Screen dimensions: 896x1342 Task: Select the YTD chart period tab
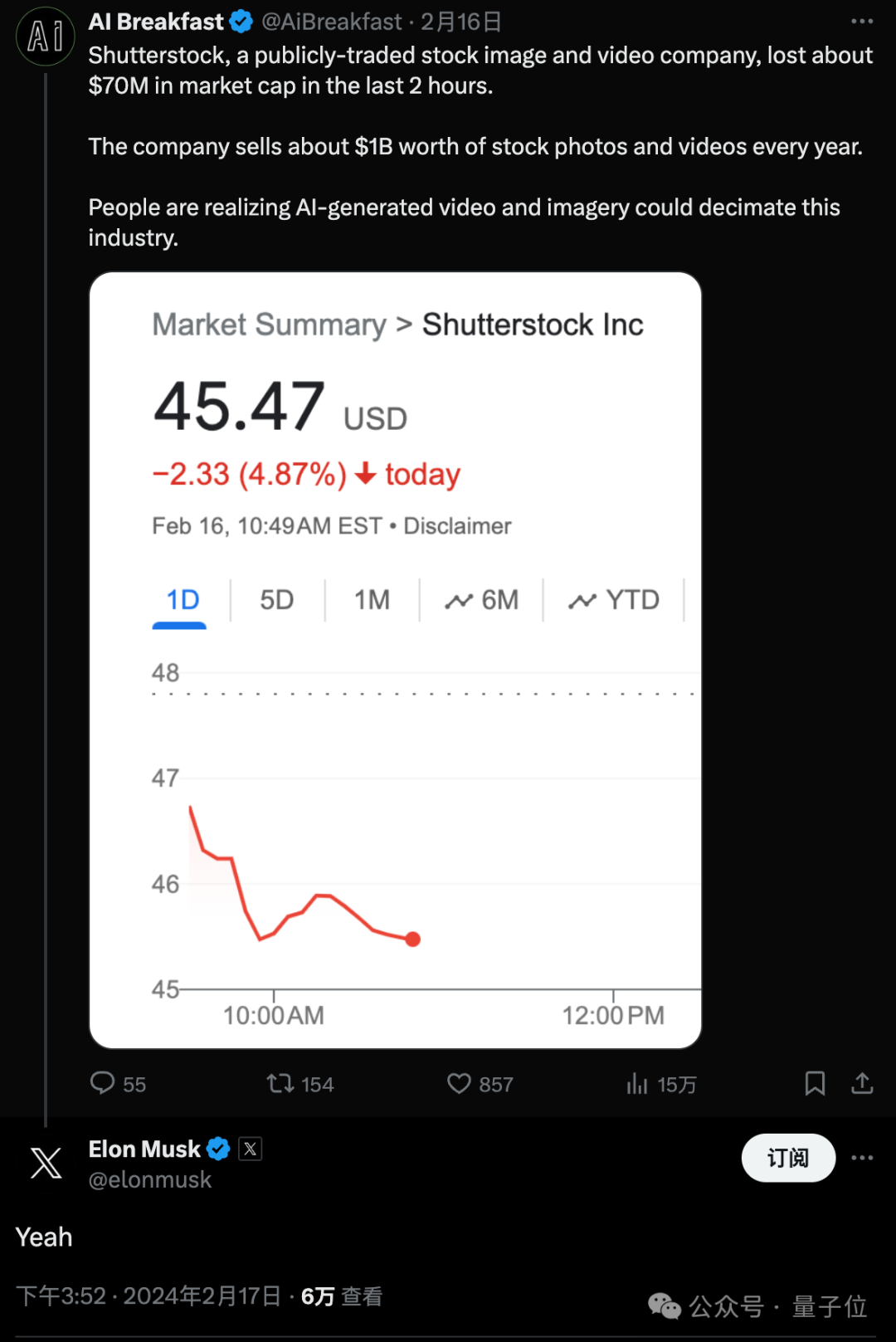pyautogui.click(x=613, y=599)
